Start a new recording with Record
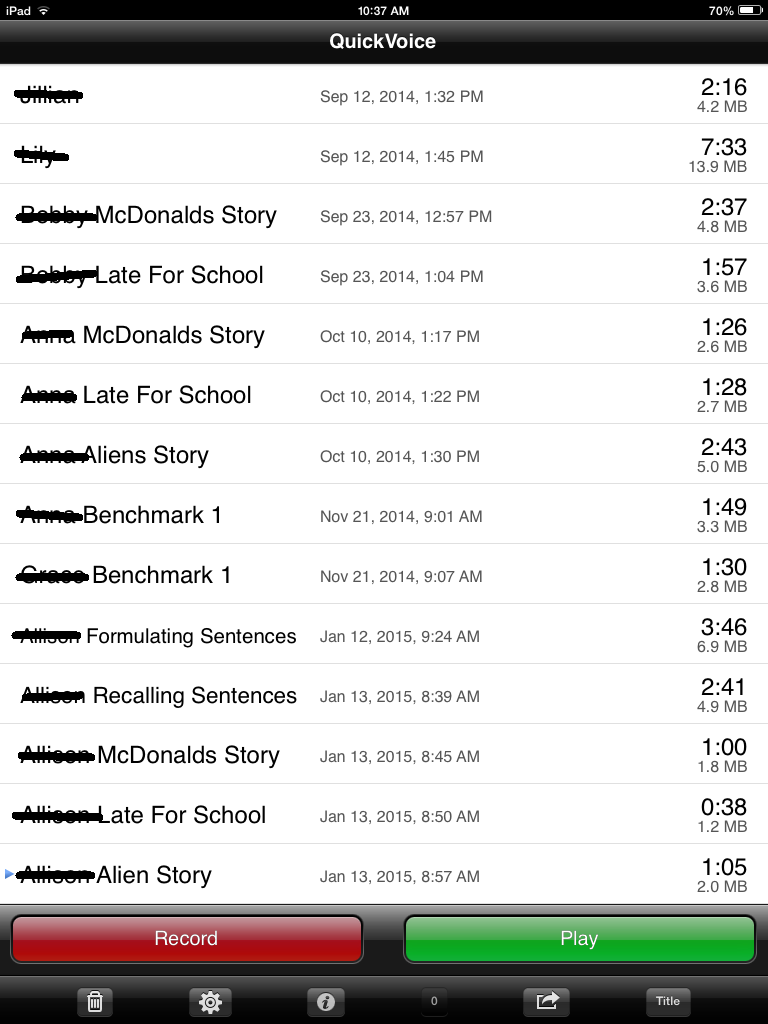Screen dimensions: 768x1024 (x=186, y=939)
